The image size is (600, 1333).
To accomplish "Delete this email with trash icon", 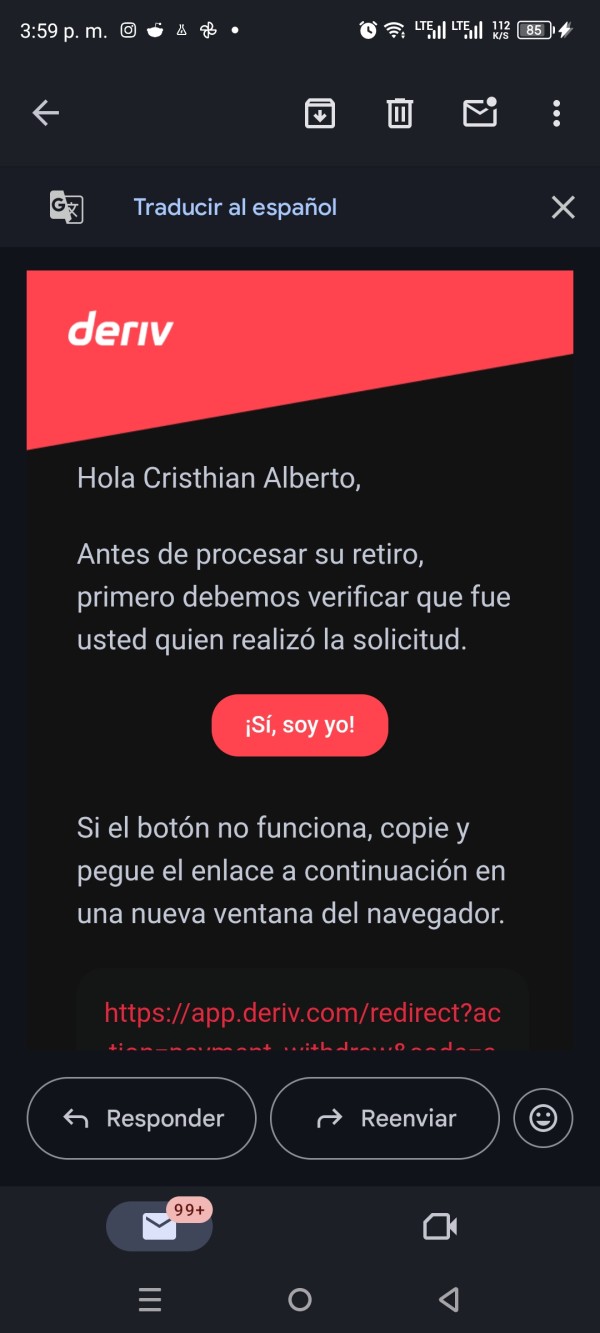I will (400, 113).
